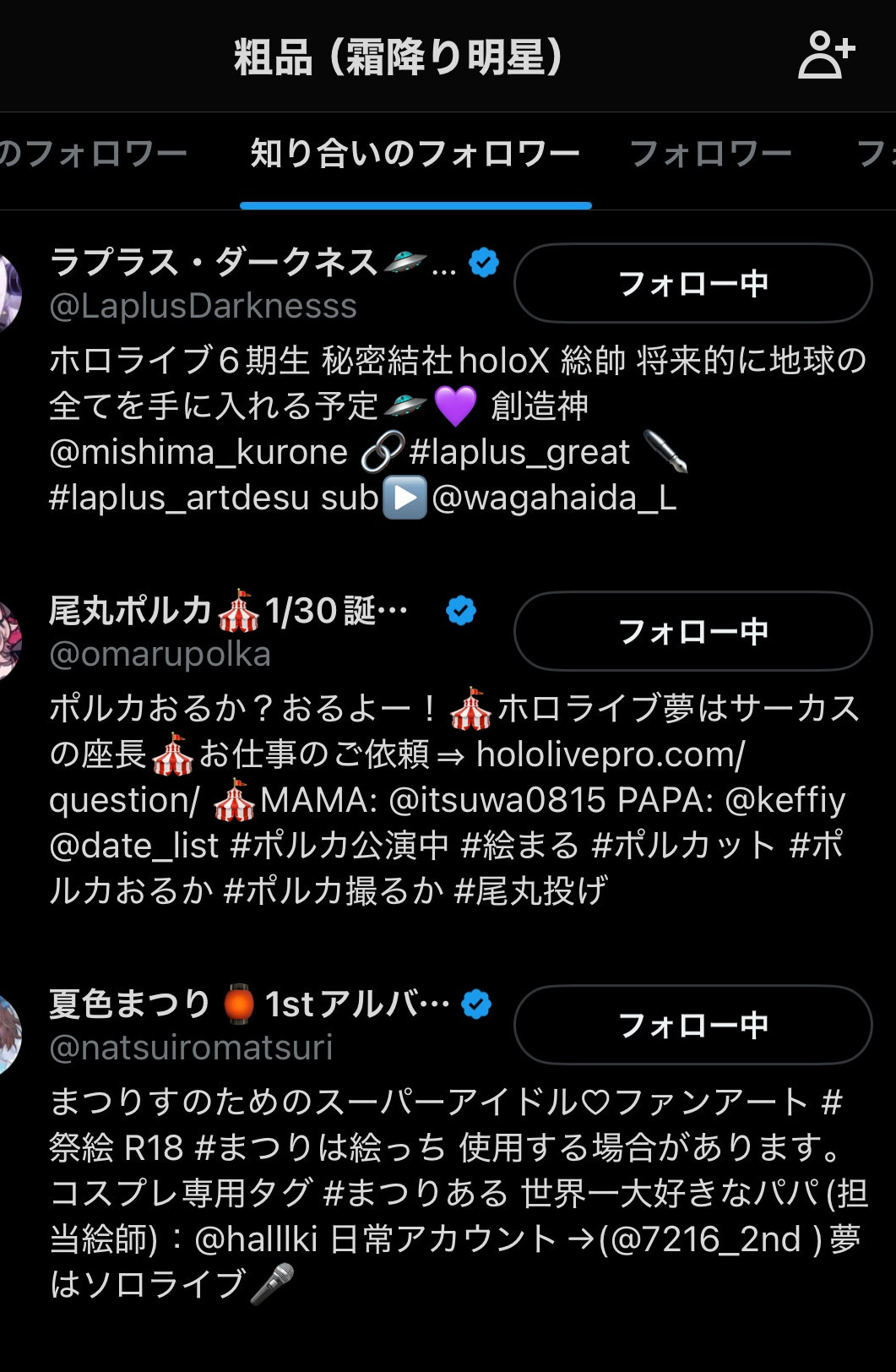Image resolution: width=896 pixels, height=1372 pixels.
Task: Open @itsuwa0815 mention in Polka's bio
Action: (x=497, y=800)
